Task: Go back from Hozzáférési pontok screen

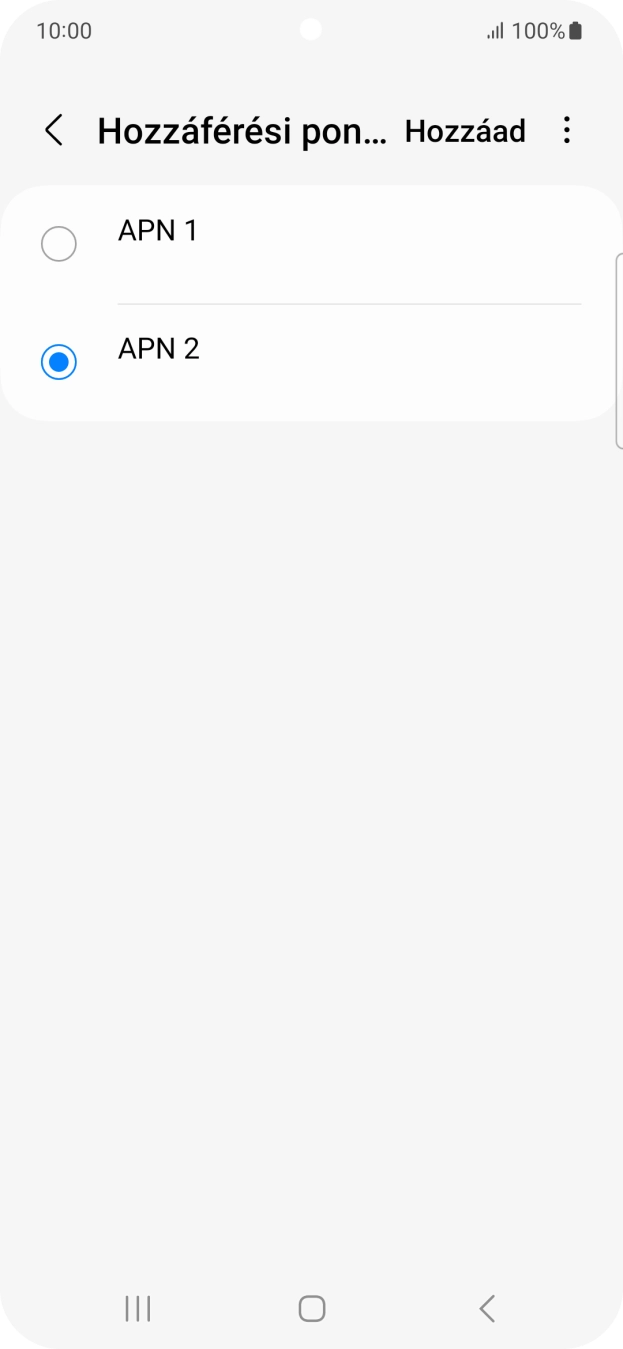Action: [54, 131]
